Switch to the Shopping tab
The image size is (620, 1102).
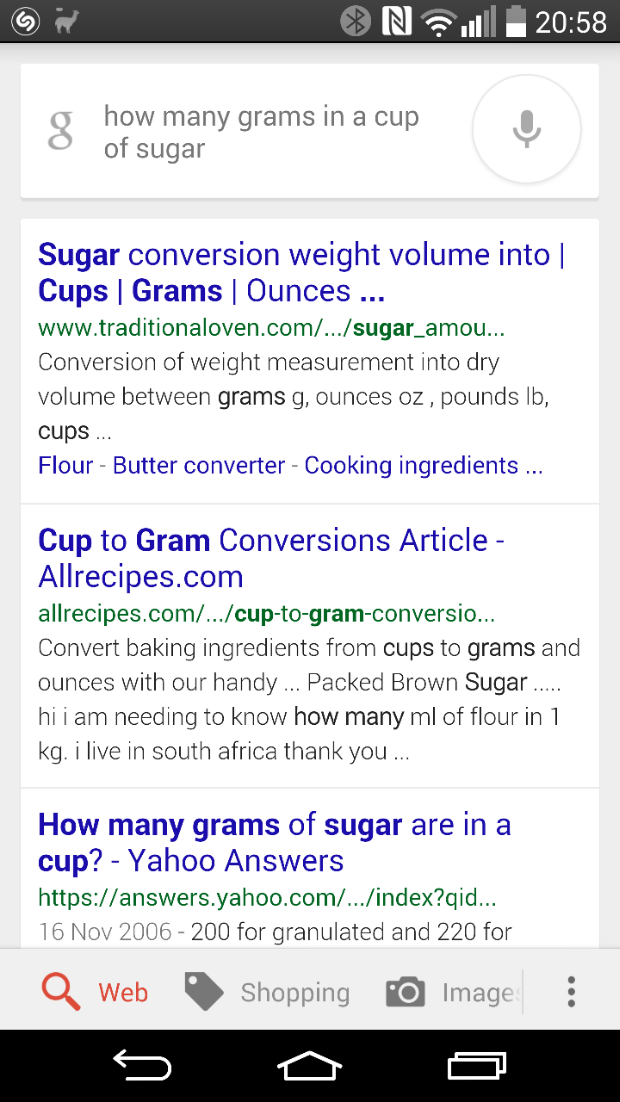(x=267, y=992)
